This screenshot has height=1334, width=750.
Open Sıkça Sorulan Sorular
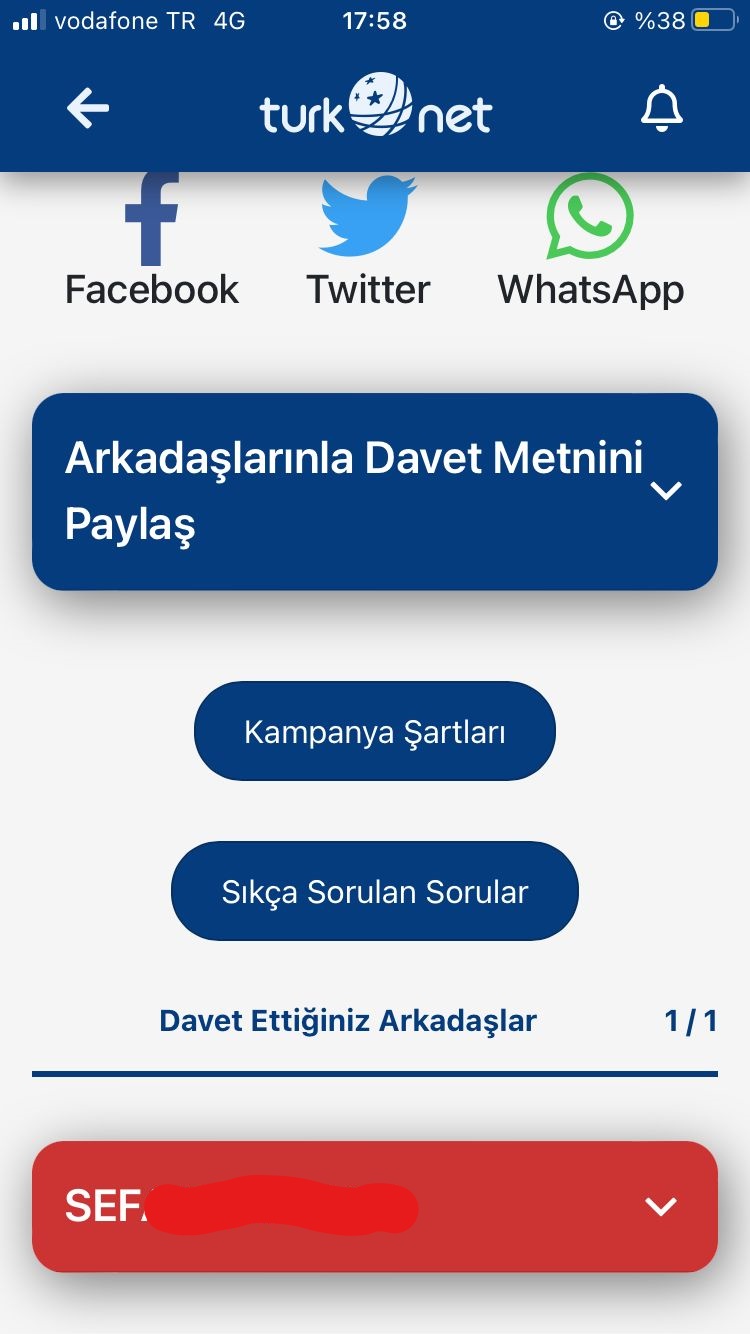point(375,891)
